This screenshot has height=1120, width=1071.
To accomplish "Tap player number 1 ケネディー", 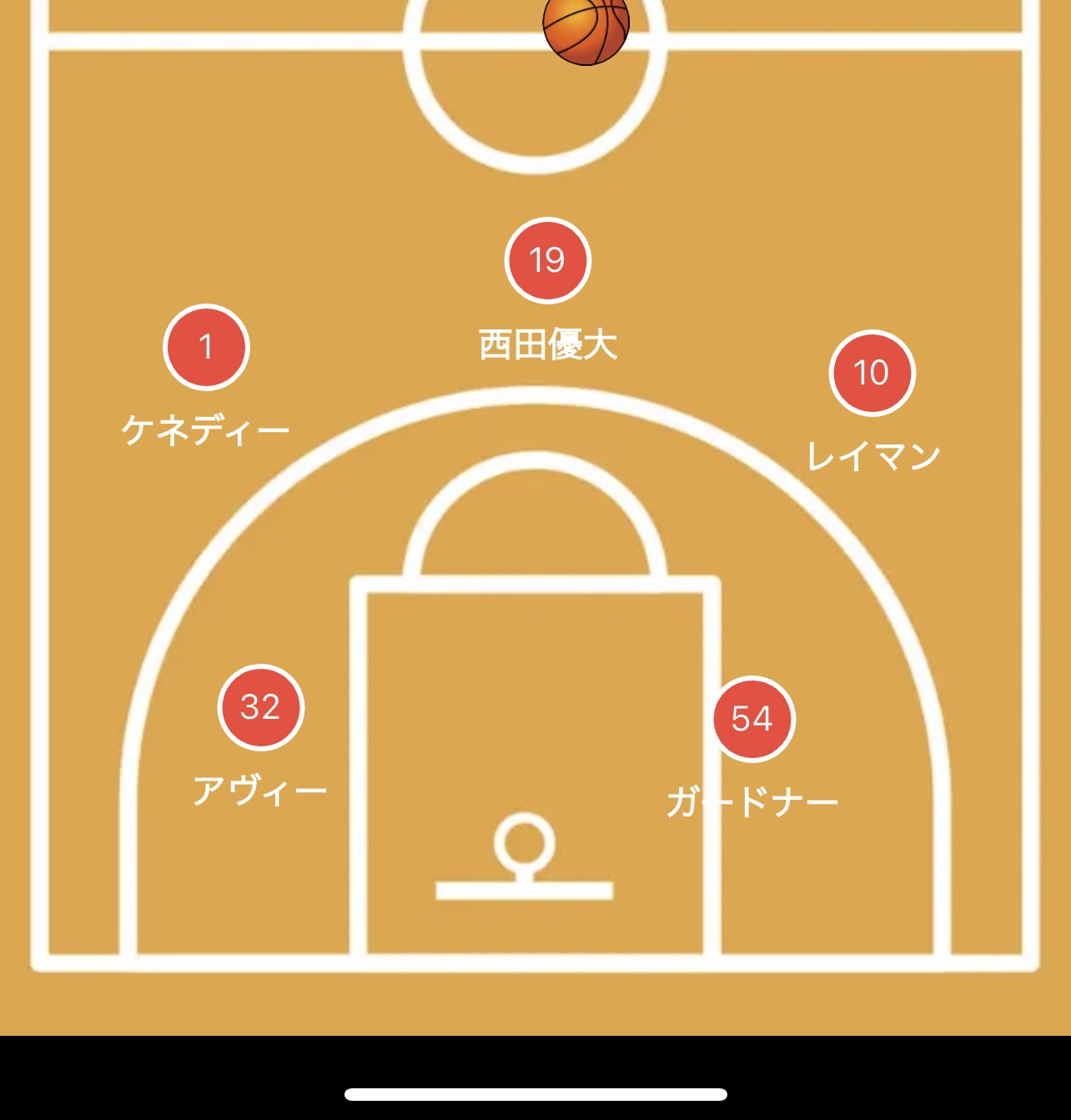I will [x=206, y=347].
